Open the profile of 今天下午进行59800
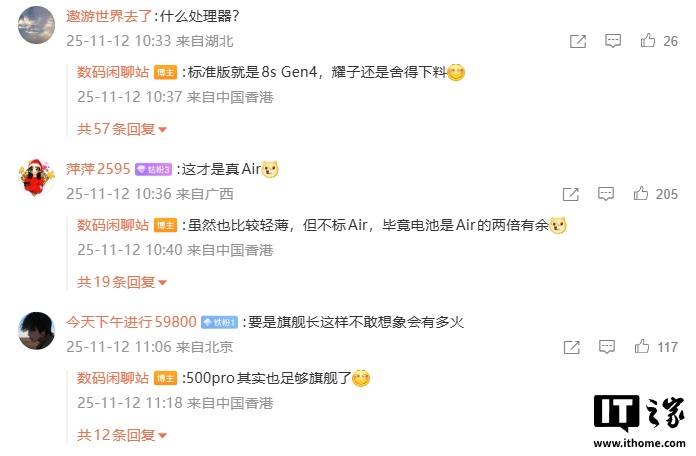Screen dimensions: 696x456 pos(130,322)
